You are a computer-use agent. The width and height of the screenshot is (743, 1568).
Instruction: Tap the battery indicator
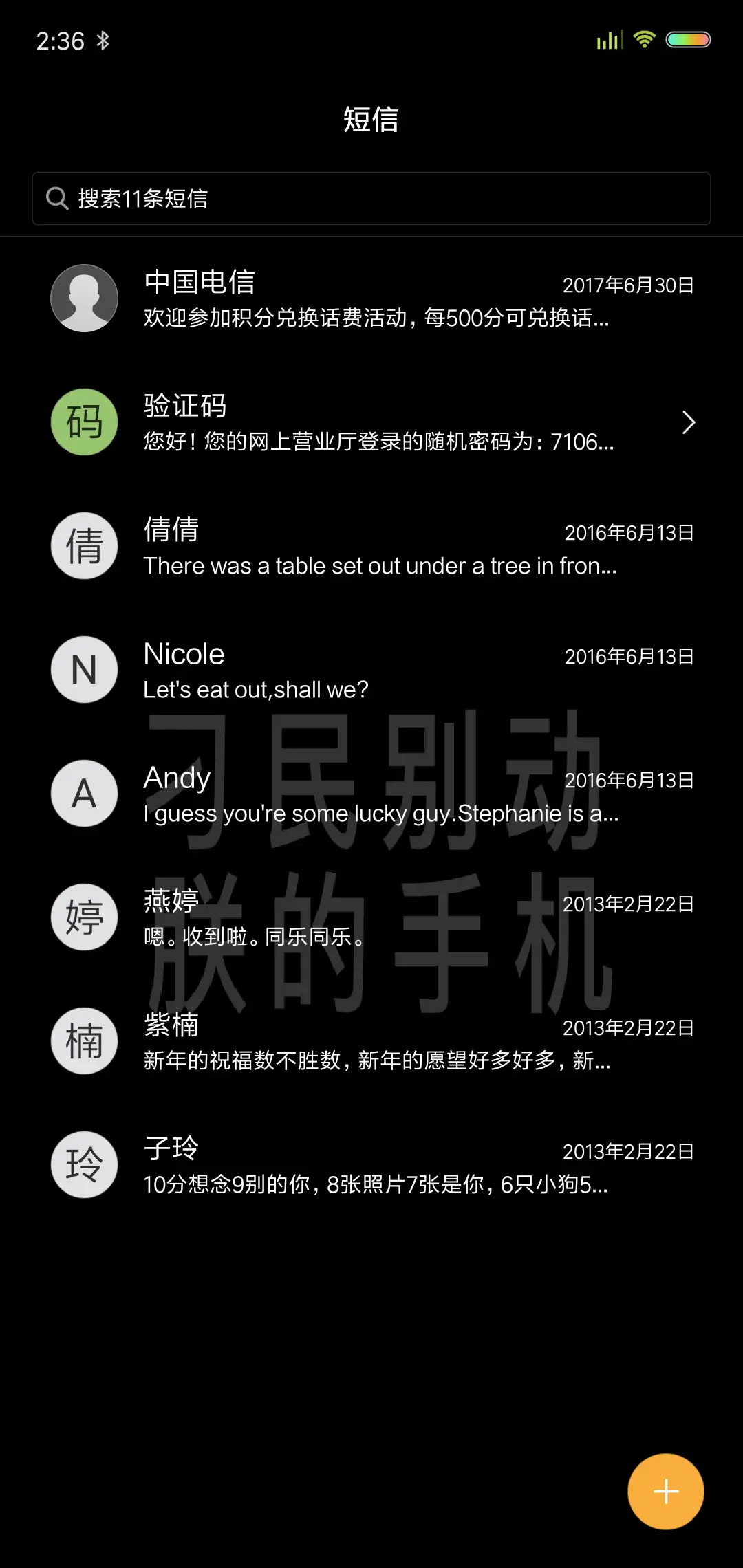coord(687,39)
